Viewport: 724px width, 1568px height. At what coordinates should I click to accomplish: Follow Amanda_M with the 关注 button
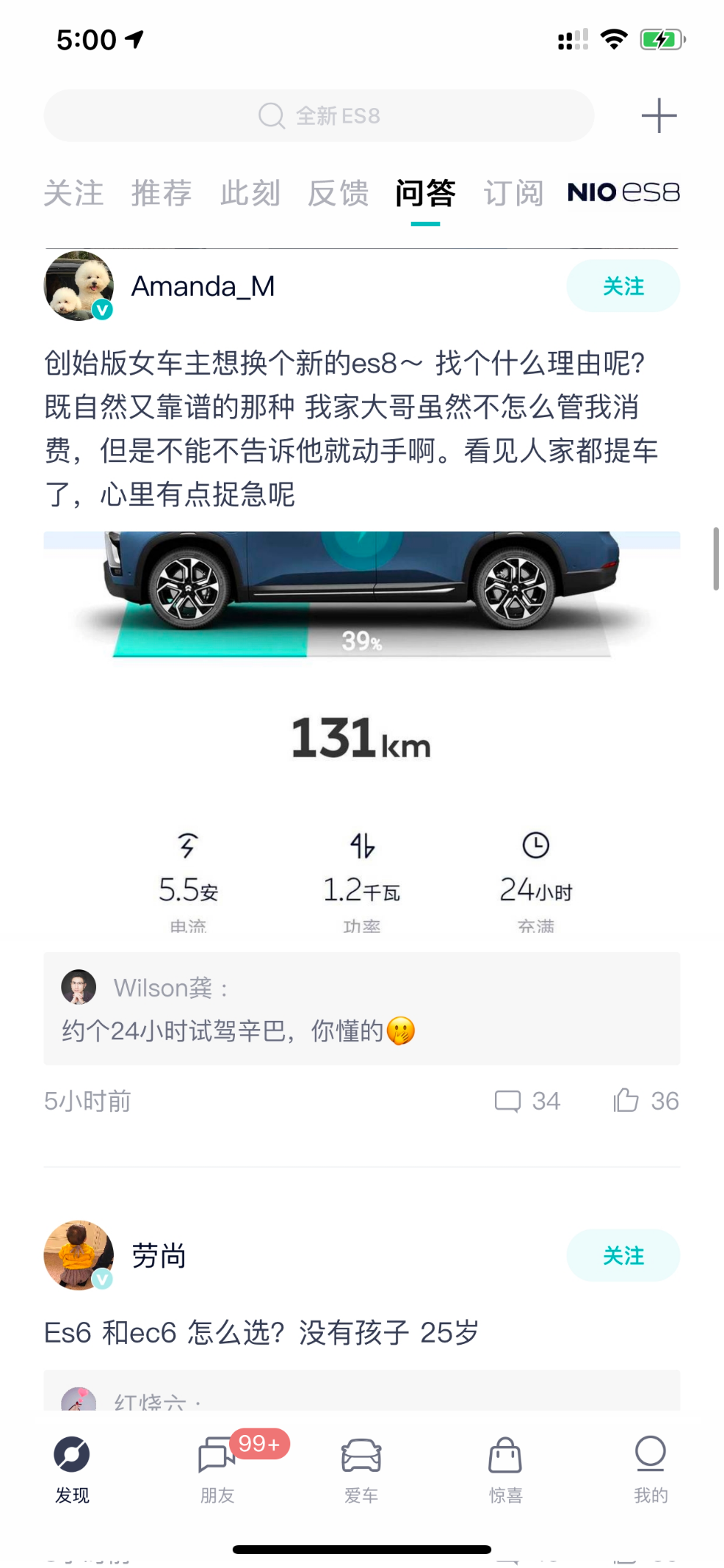[x=623, y=286]
